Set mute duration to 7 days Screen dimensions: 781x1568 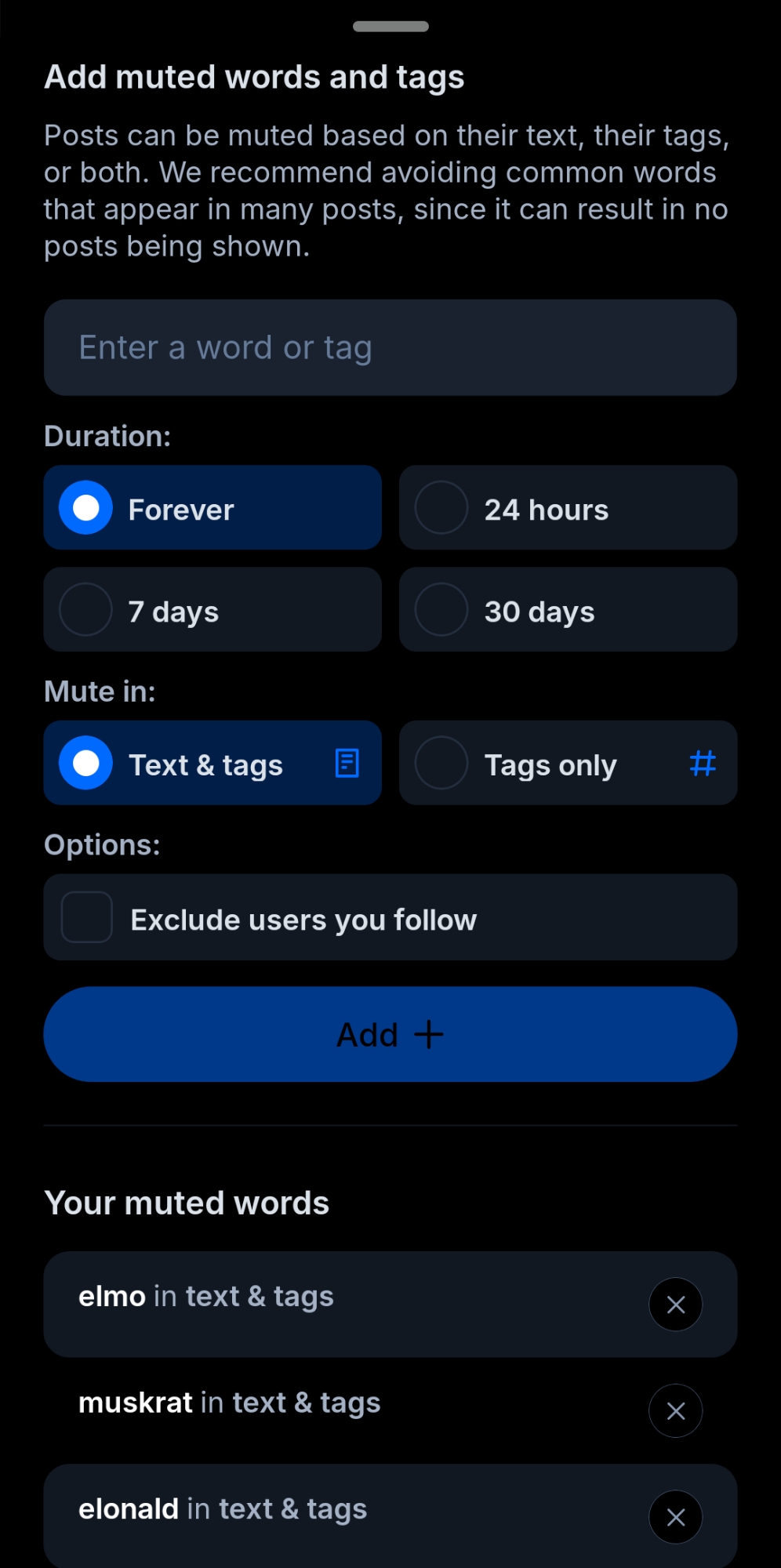coord(213,610)
